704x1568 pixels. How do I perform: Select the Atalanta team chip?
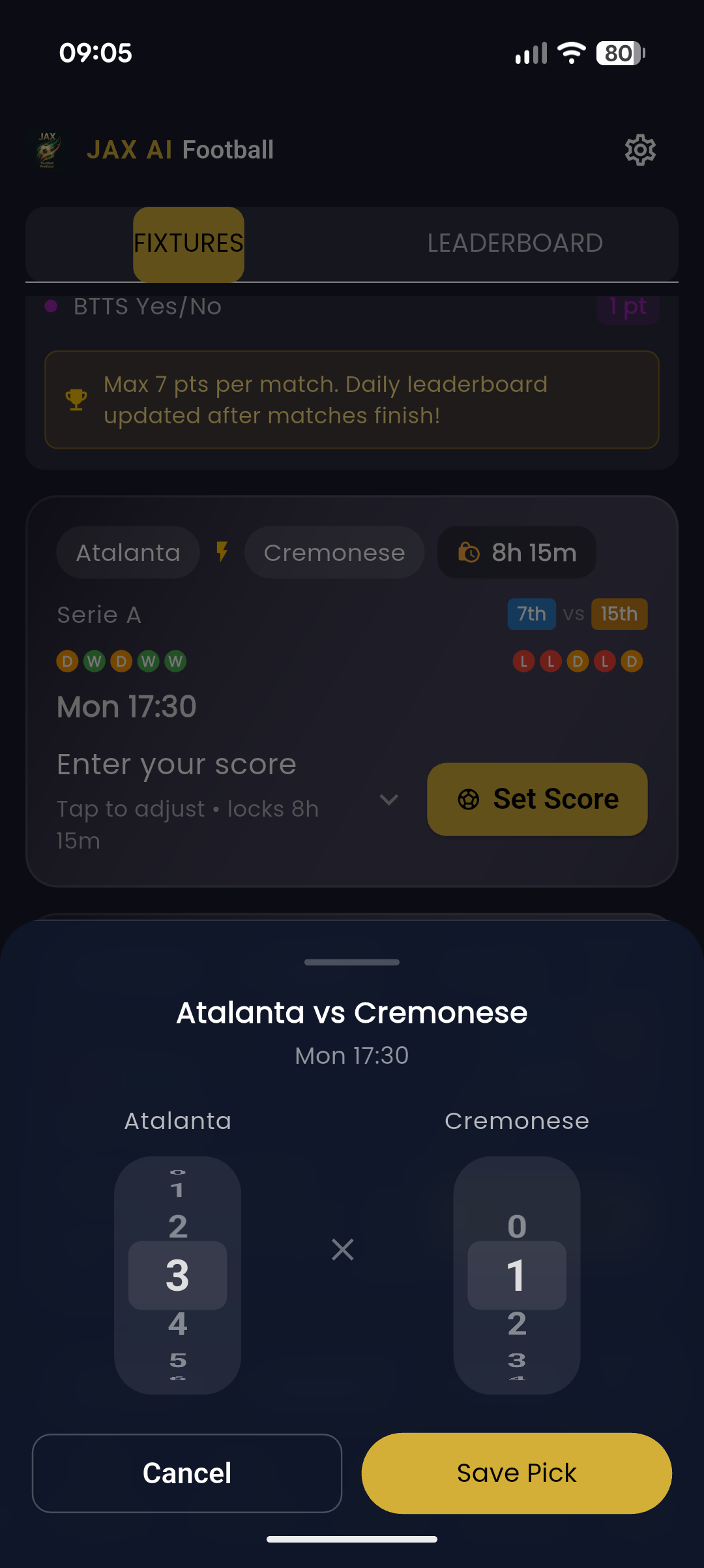pyautogui.click(x=127, y=552)
